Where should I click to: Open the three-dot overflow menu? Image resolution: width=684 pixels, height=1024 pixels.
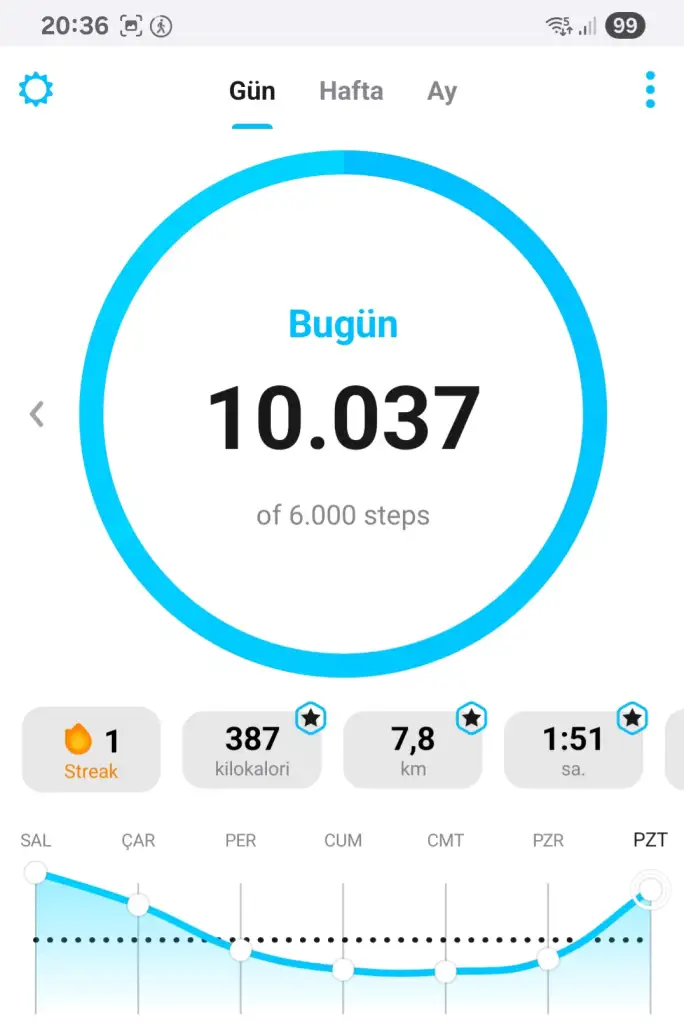coord(650,90)
